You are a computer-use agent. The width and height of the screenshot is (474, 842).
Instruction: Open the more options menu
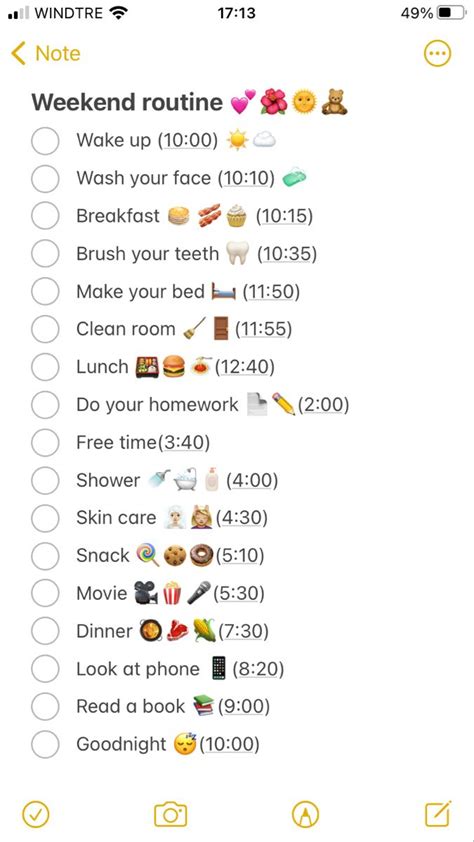[x=437, y=53]
